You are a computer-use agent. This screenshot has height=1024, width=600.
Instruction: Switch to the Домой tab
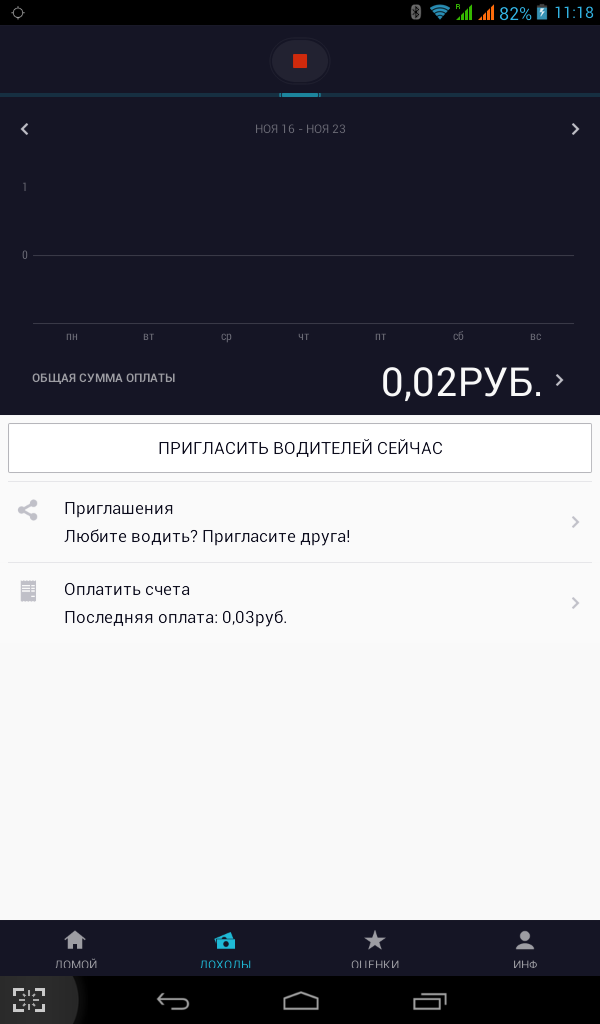(75, 948)
